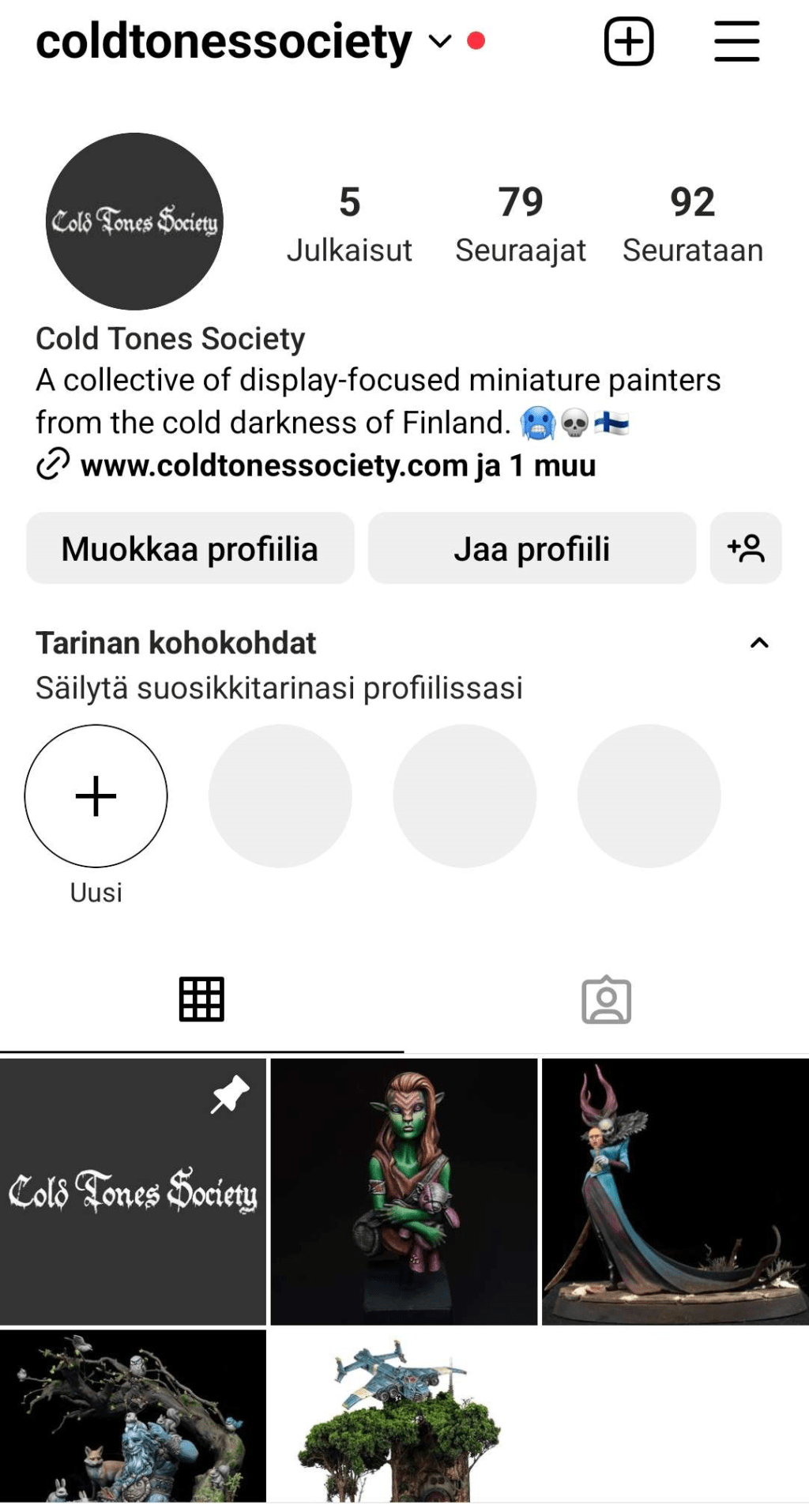Screen dimensions: 809x1512
Task: Tap the Cold Tones Society profile picture
Action: point(134,221)
